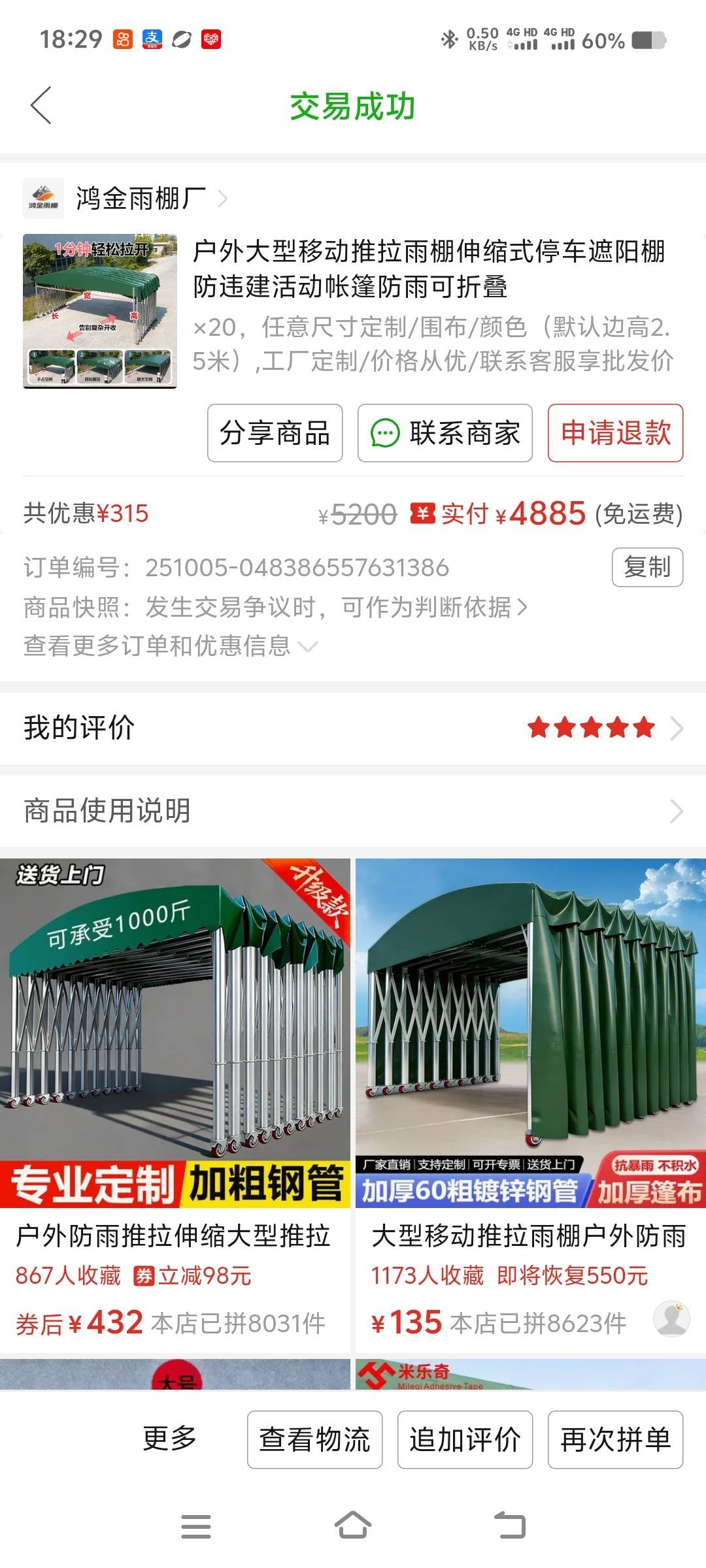The width and height of the screenshot is (706, 1568).
Task: Open the system recent apps menu
Action: pyautogui.click(x=195, y=1526)
